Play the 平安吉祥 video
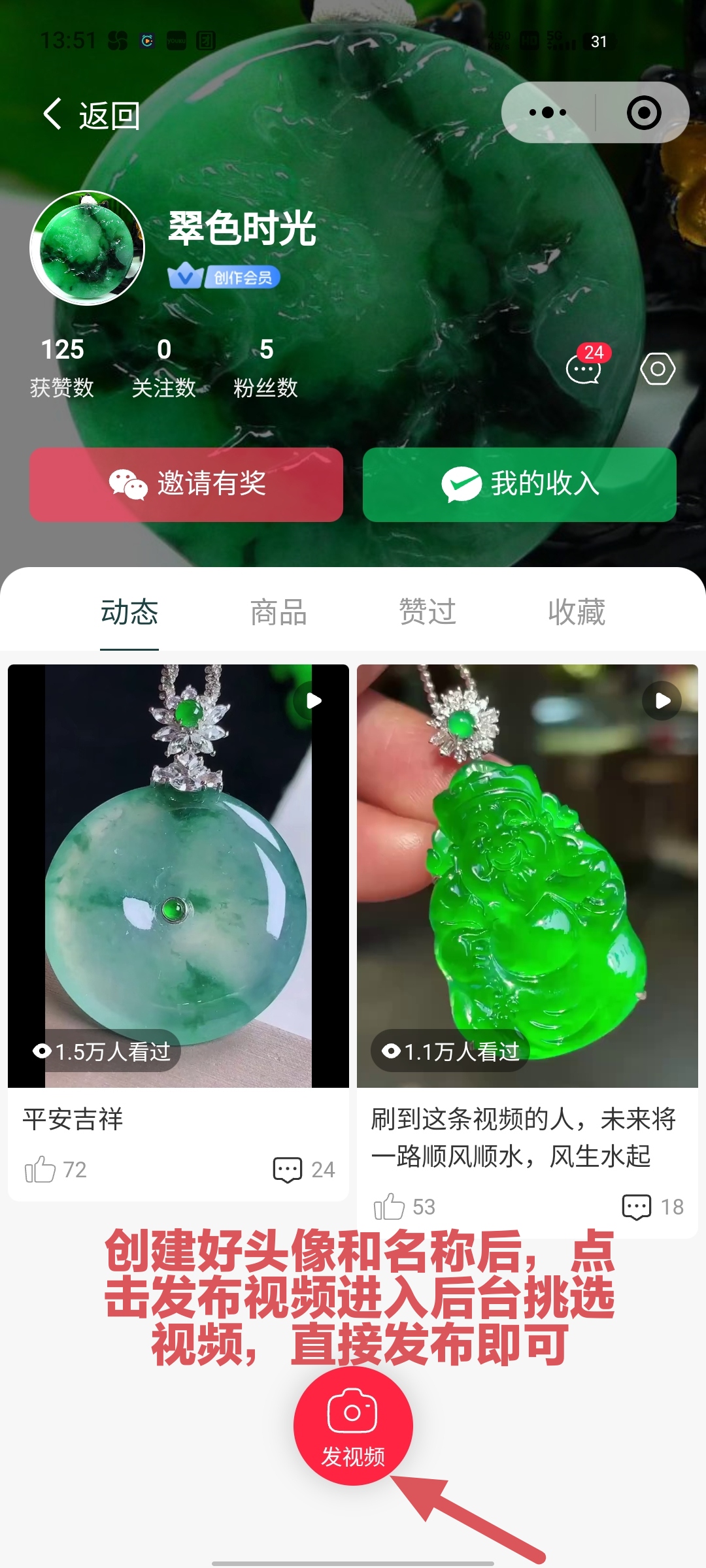706x1568 pixels. 178,875
